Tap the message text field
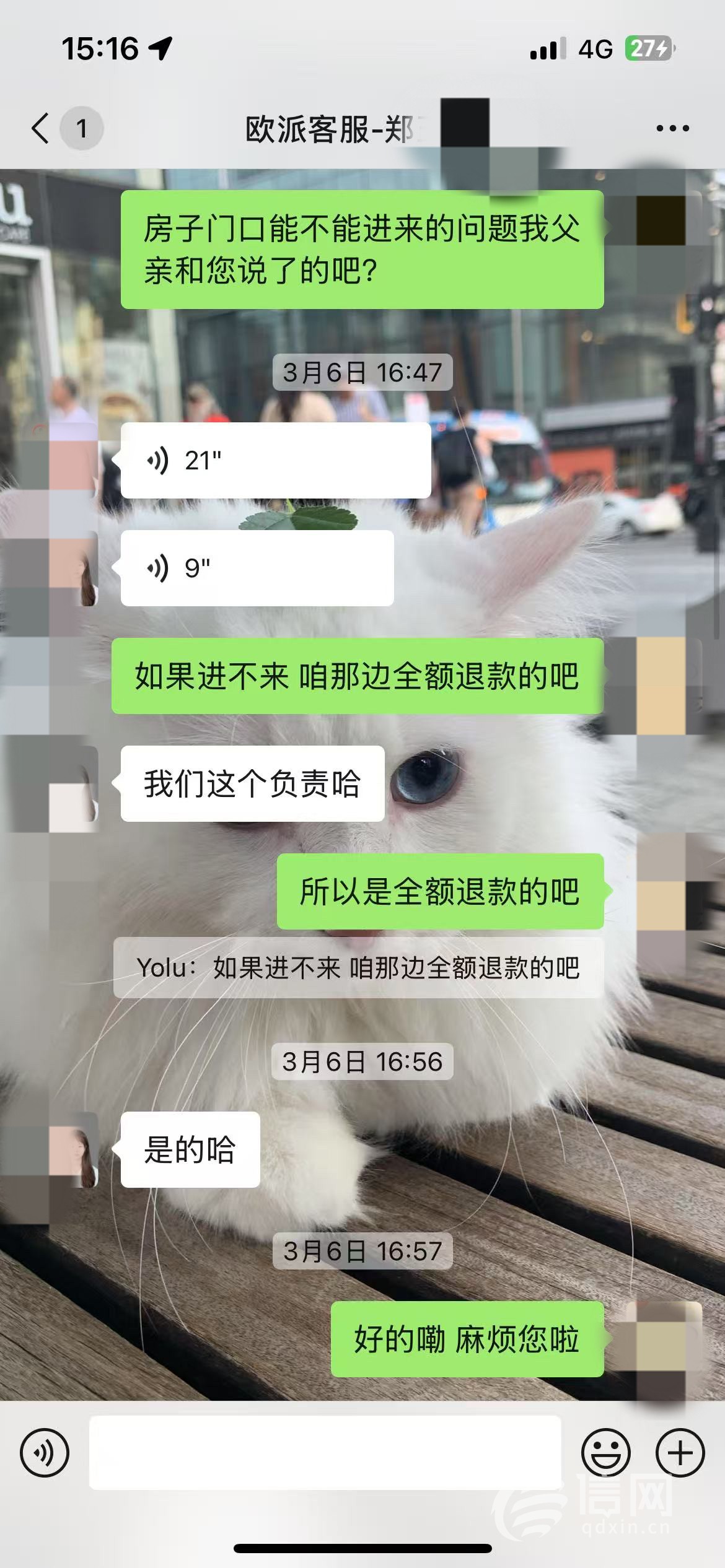Image resolution: width=725 pixels, height=1568 pixels. point(325,1452)
